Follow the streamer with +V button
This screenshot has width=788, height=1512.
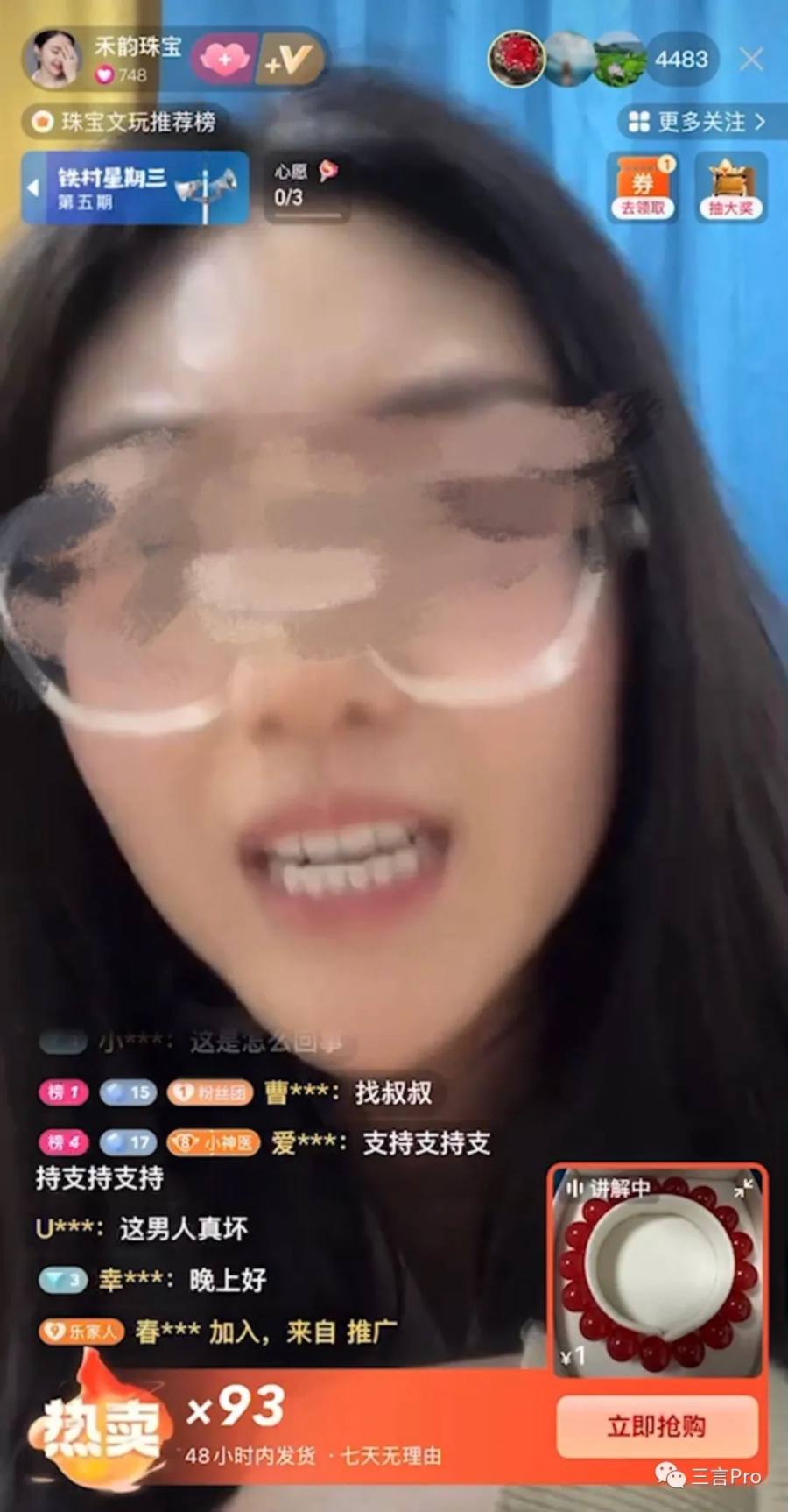[288, 60]
